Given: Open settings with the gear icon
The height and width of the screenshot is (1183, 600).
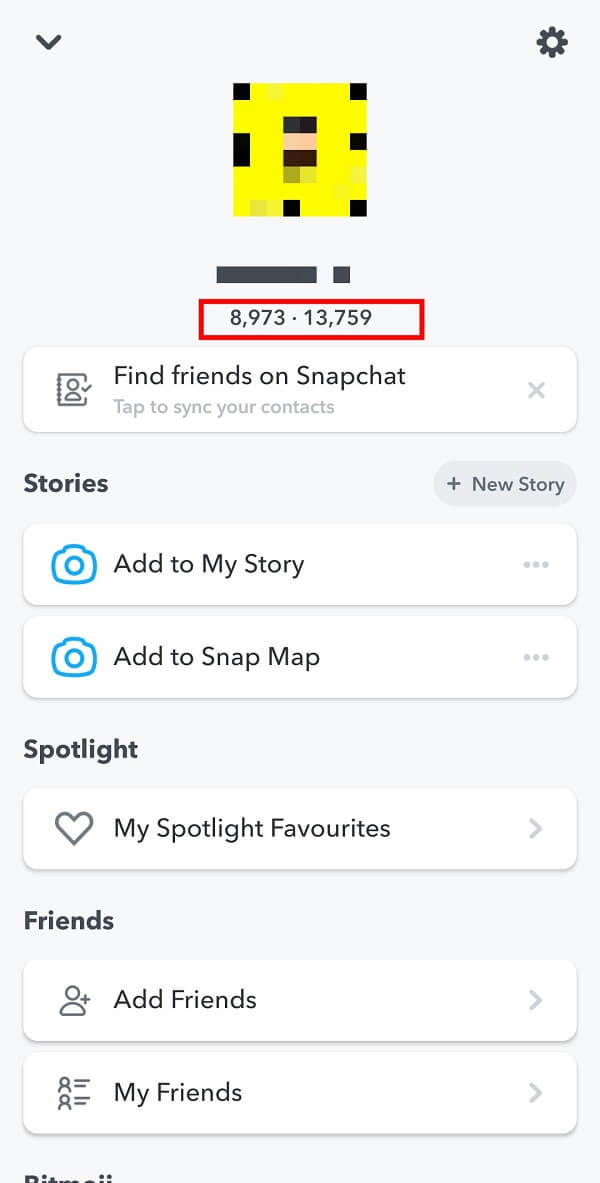Looking at the screenshot, I should tap(552, 42).
